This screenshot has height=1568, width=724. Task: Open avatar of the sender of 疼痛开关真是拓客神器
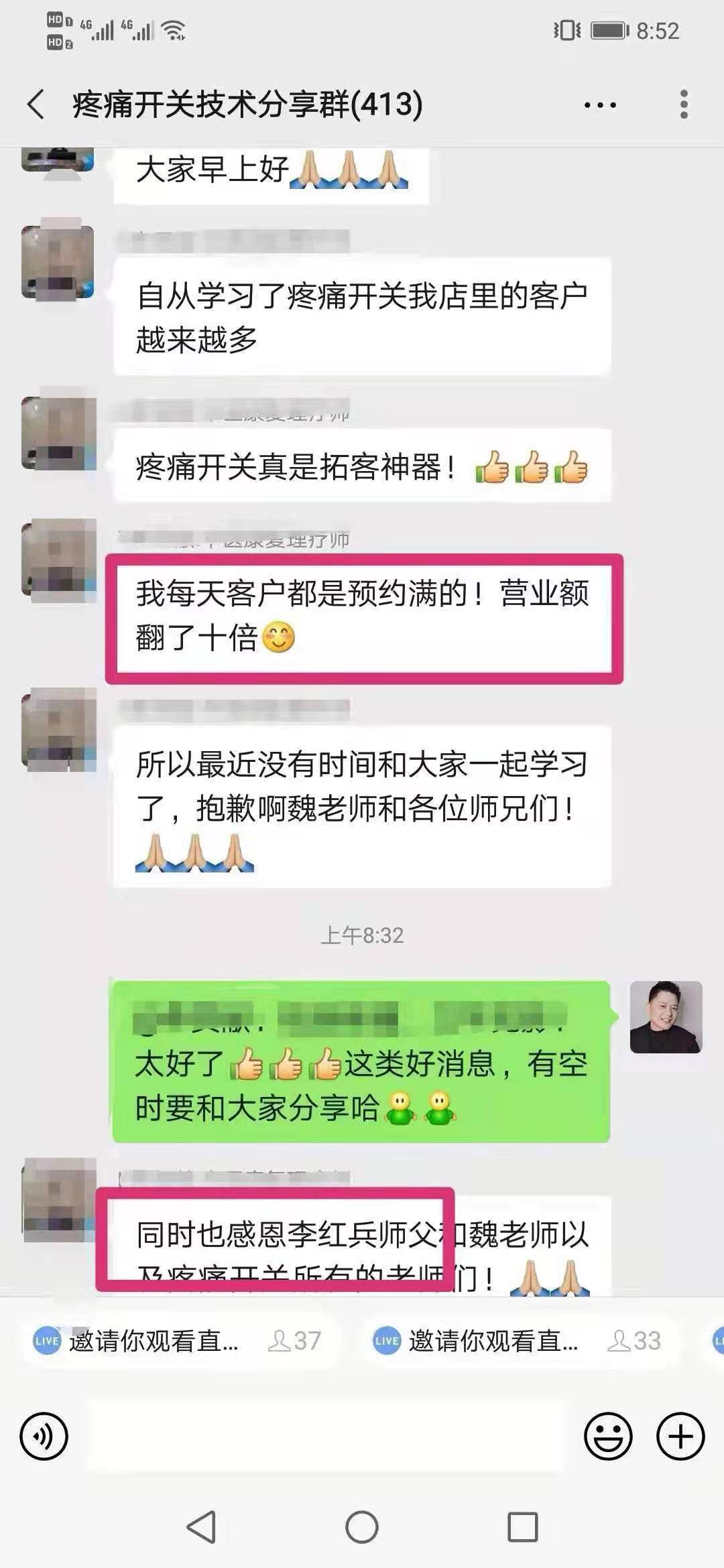click(x=58, y=432)
